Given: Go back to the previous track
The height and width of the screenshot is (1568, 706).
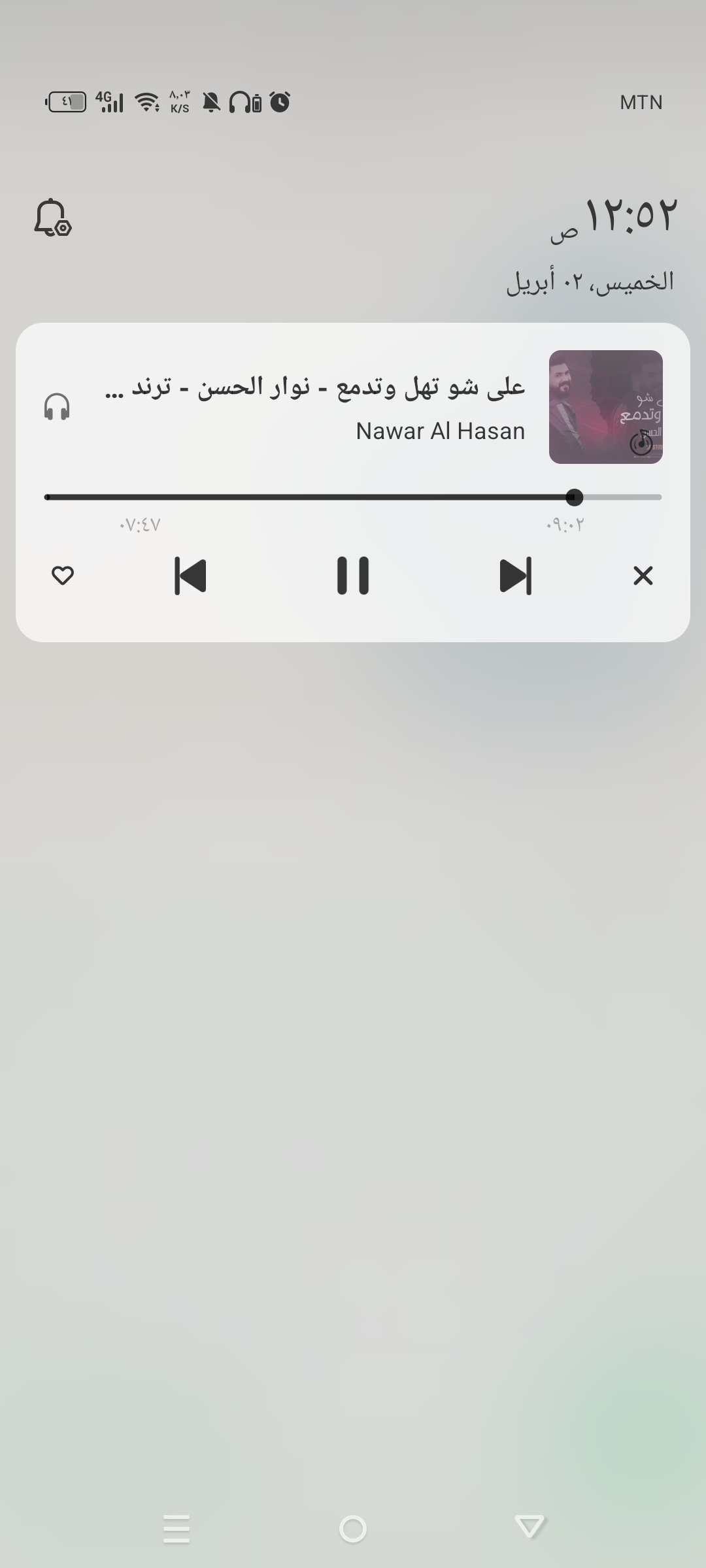Looking at the screenshot, I should click(x=190, y=576).
